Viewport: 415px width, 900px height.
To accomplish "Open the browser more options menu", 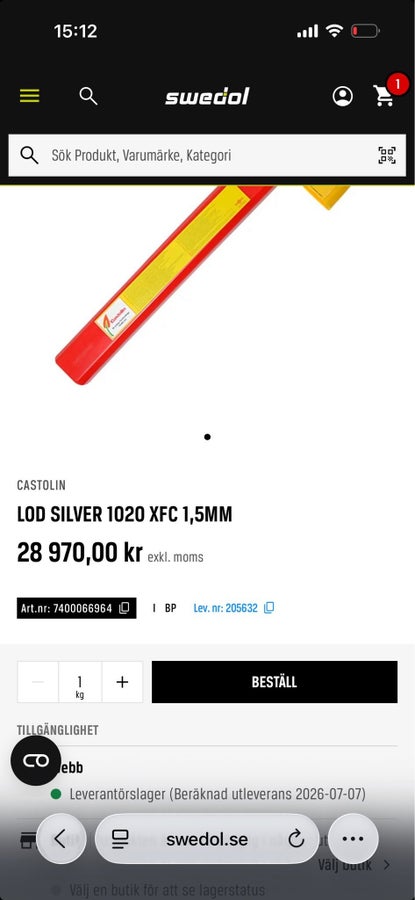I will coord(352,839).
